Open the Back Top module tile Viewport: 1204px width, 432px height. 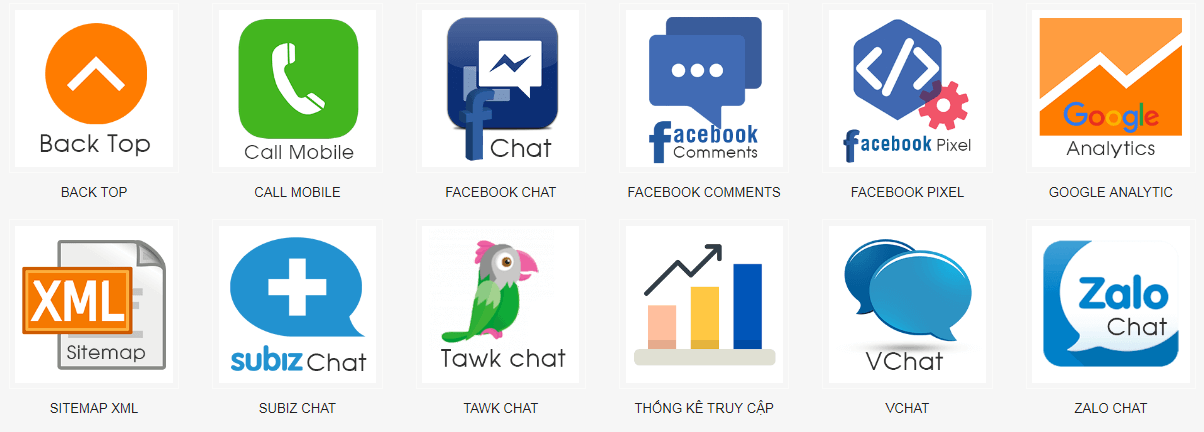(x=95, y=90)
